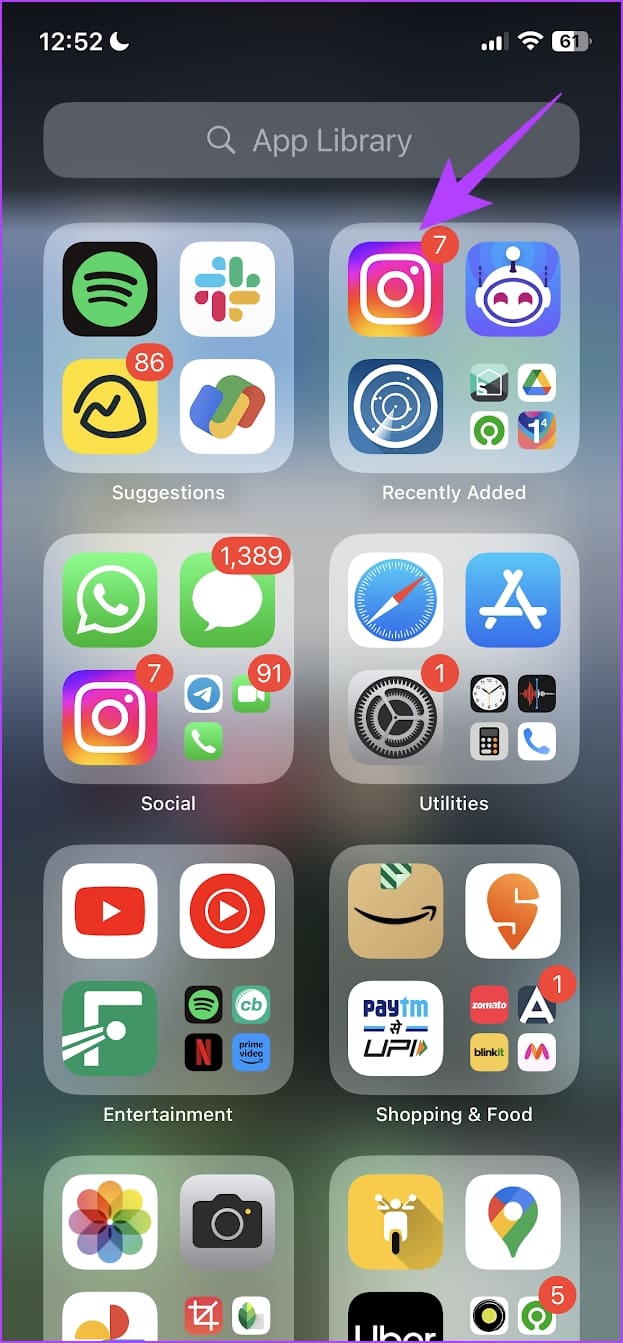
Task: Open Messages with 1,389 unread
Action: [x=227, y=600]
